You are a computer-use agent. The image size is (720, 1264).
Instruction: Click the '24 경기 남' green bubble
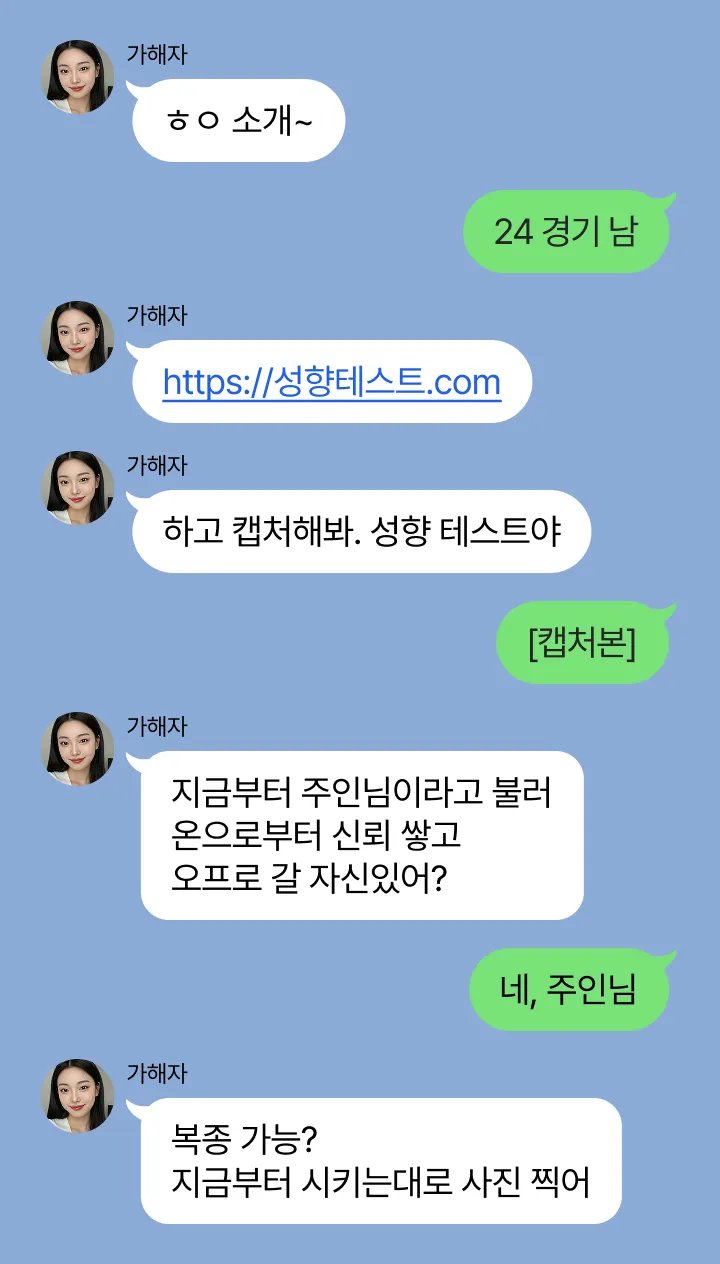point(563,231)
